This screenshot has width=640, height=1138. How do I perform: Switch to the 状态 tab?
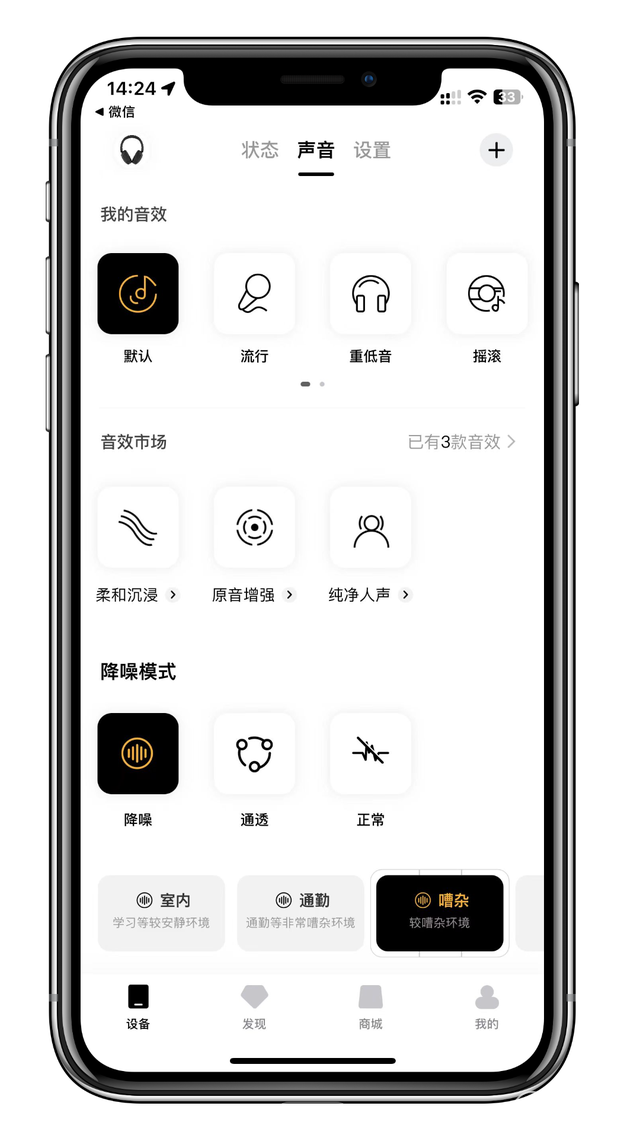pyautogui.click(x=260, y=150)
